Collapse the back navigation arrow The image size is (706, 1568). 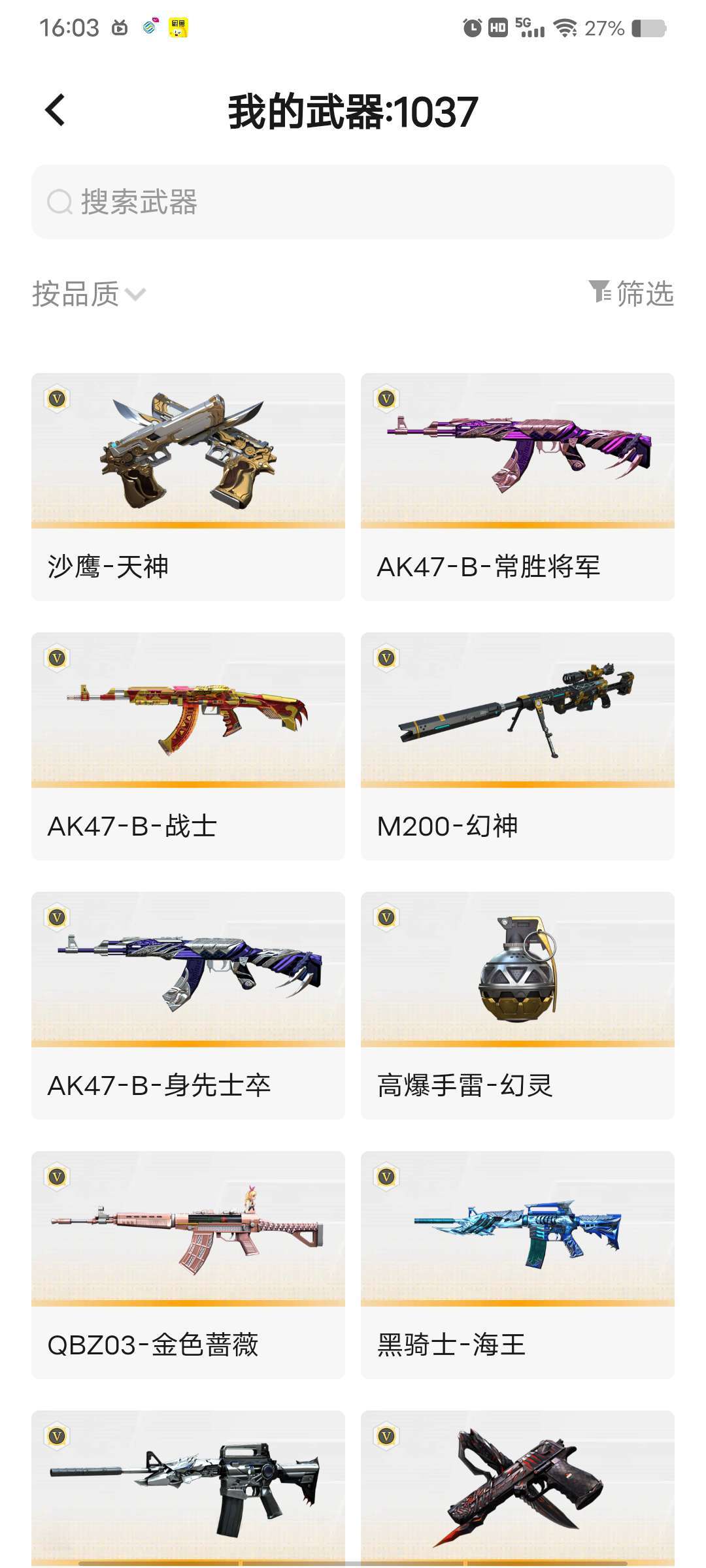(55, 109)
